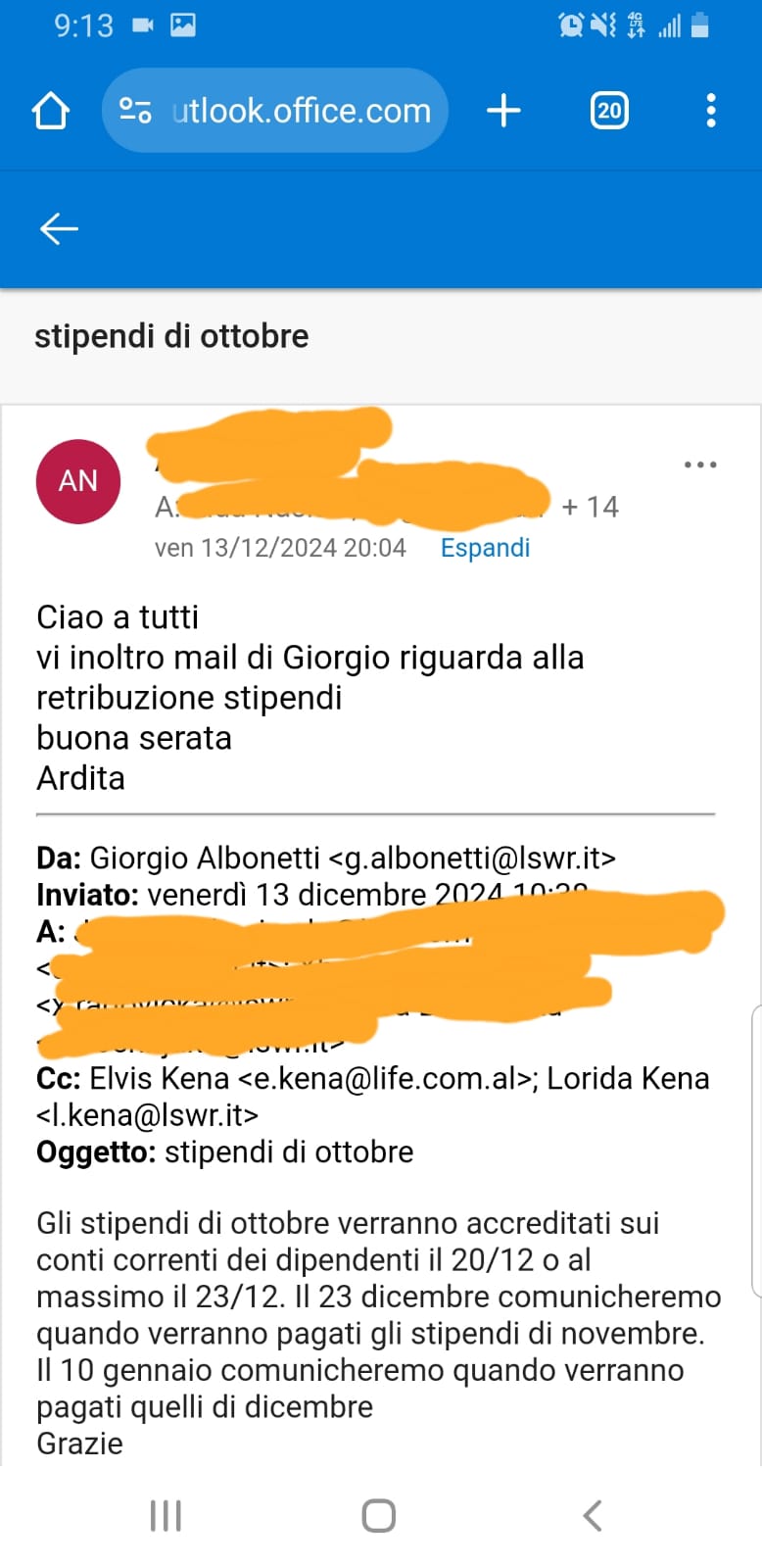Tap the AN sender avatar
The height and width of the screenshot is (1568, 762).
(x=78, y=481)
